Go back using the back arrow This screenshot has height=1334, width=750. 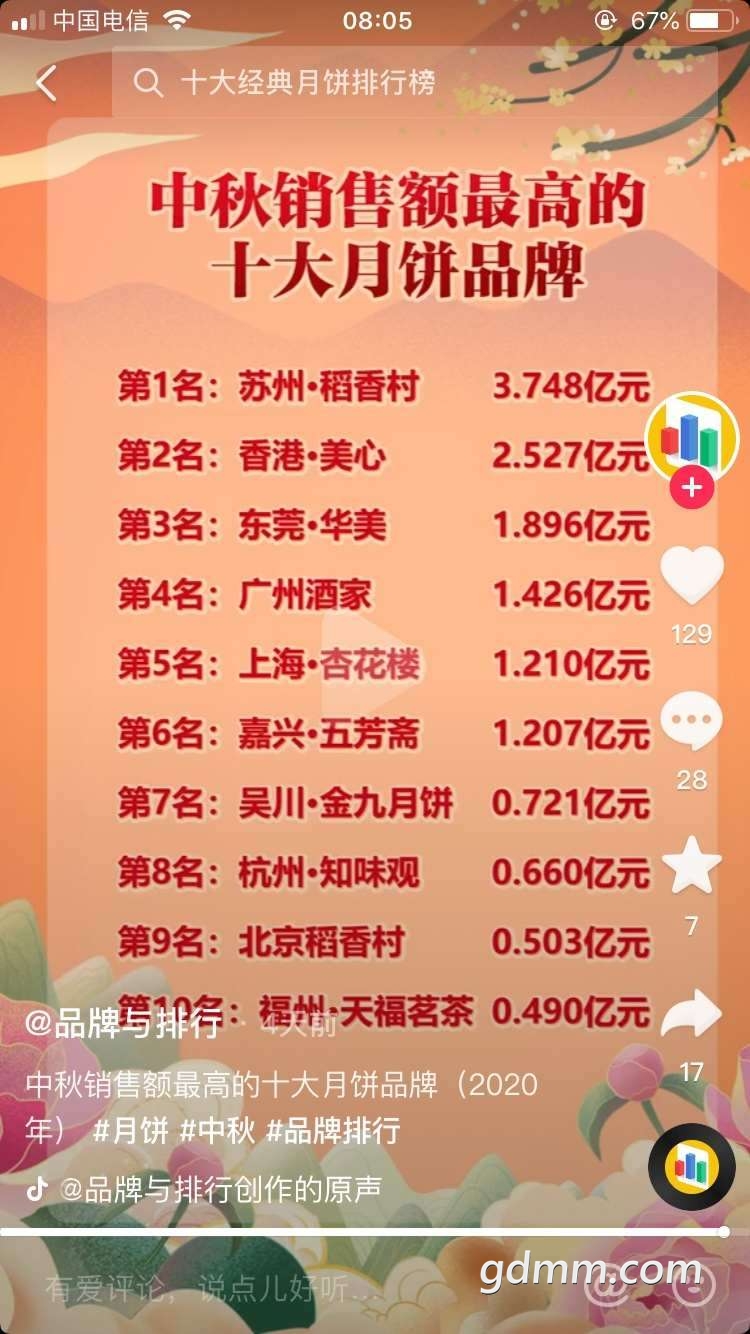[x=47, y=83]
